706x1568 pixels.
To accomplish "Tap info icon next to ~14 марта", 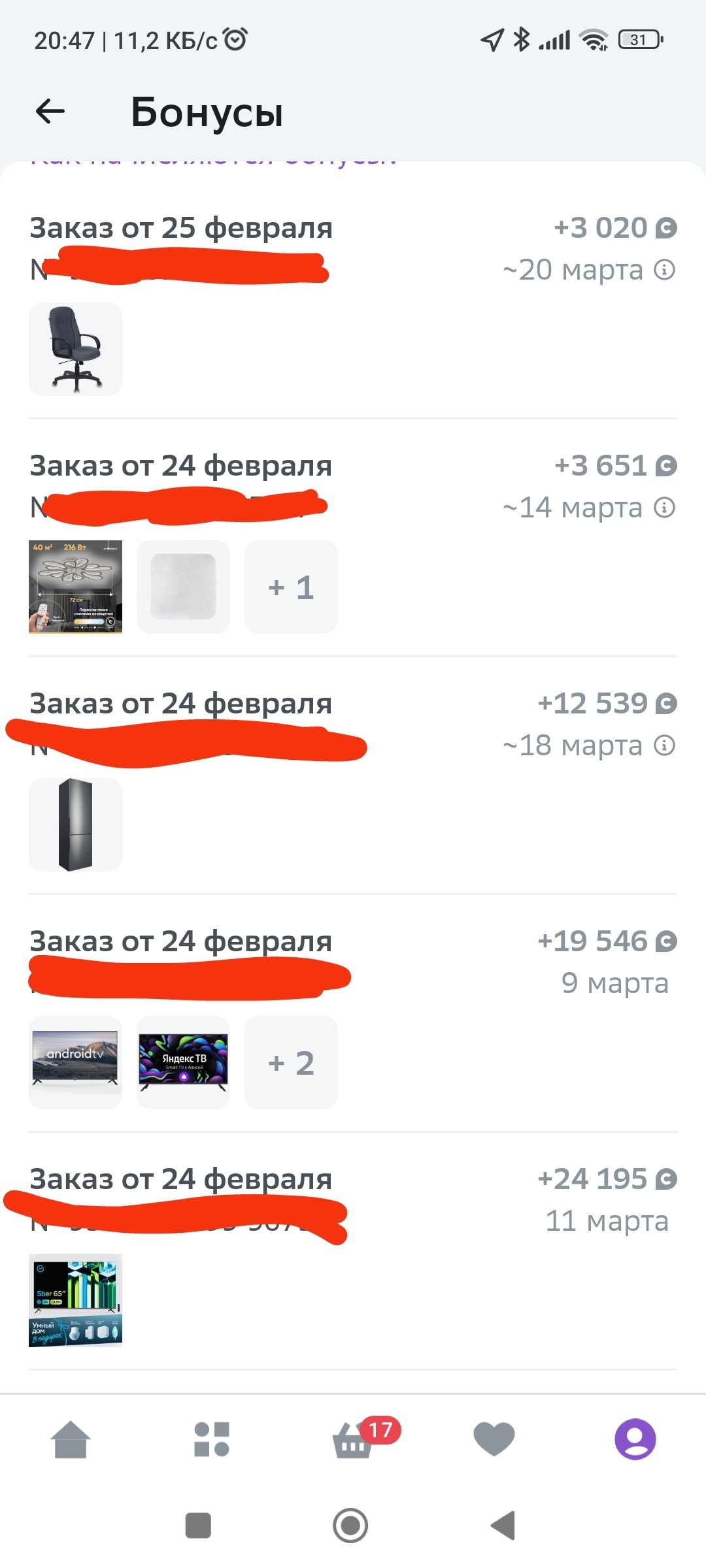I will (x=665, y=508).
